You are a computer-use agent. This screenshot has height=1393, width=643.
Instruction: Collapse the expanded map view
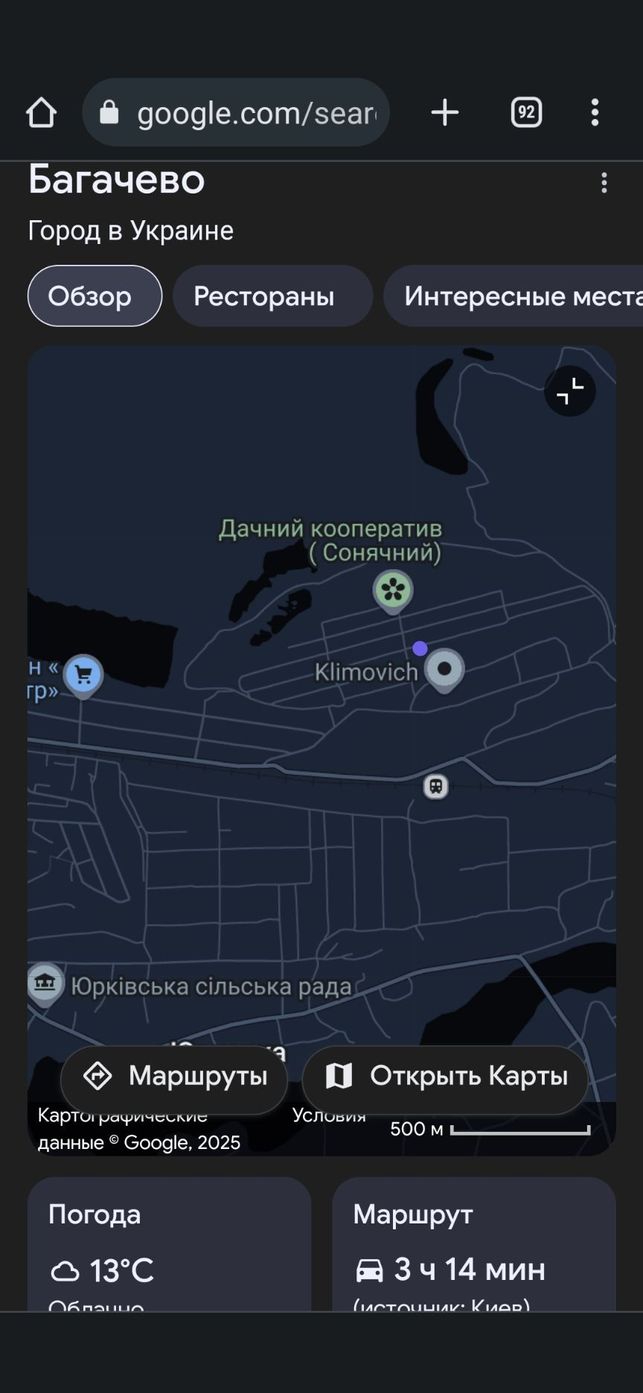tap(570, 392)
